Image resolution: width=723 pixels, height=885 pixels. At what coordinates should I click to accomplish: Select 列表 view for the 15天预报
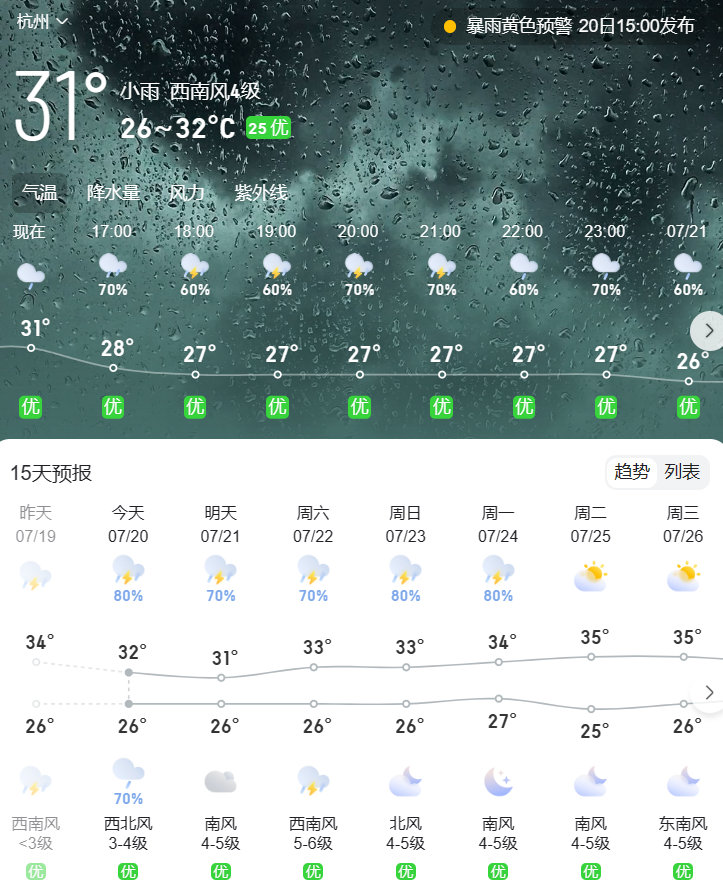click(682, 472)
